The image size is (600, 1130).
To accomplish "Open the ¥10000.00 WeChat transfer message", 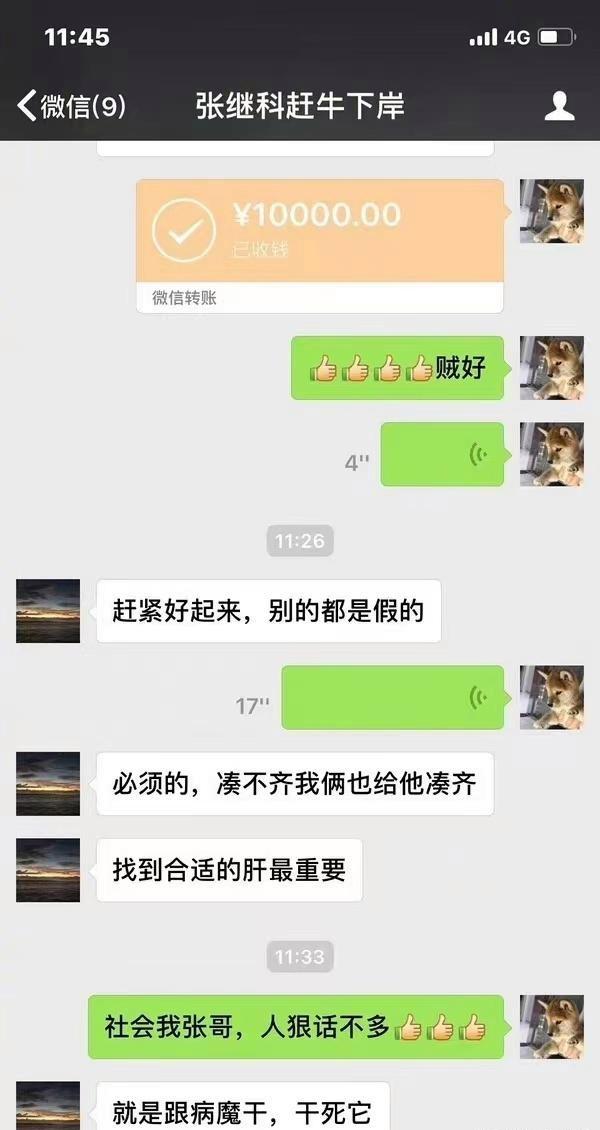I will pyautogui.click(x=320, y=245).
